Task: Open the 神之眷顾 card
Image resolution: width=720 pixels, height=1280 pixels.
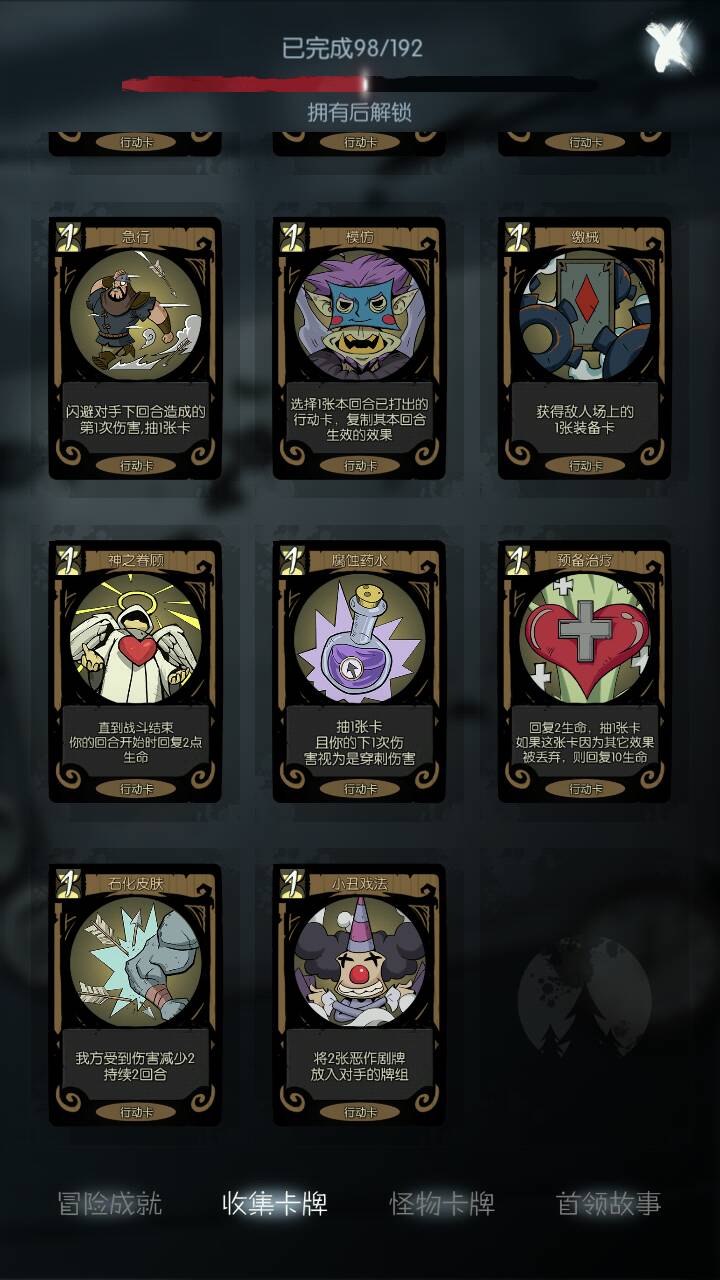Action: 135,671
